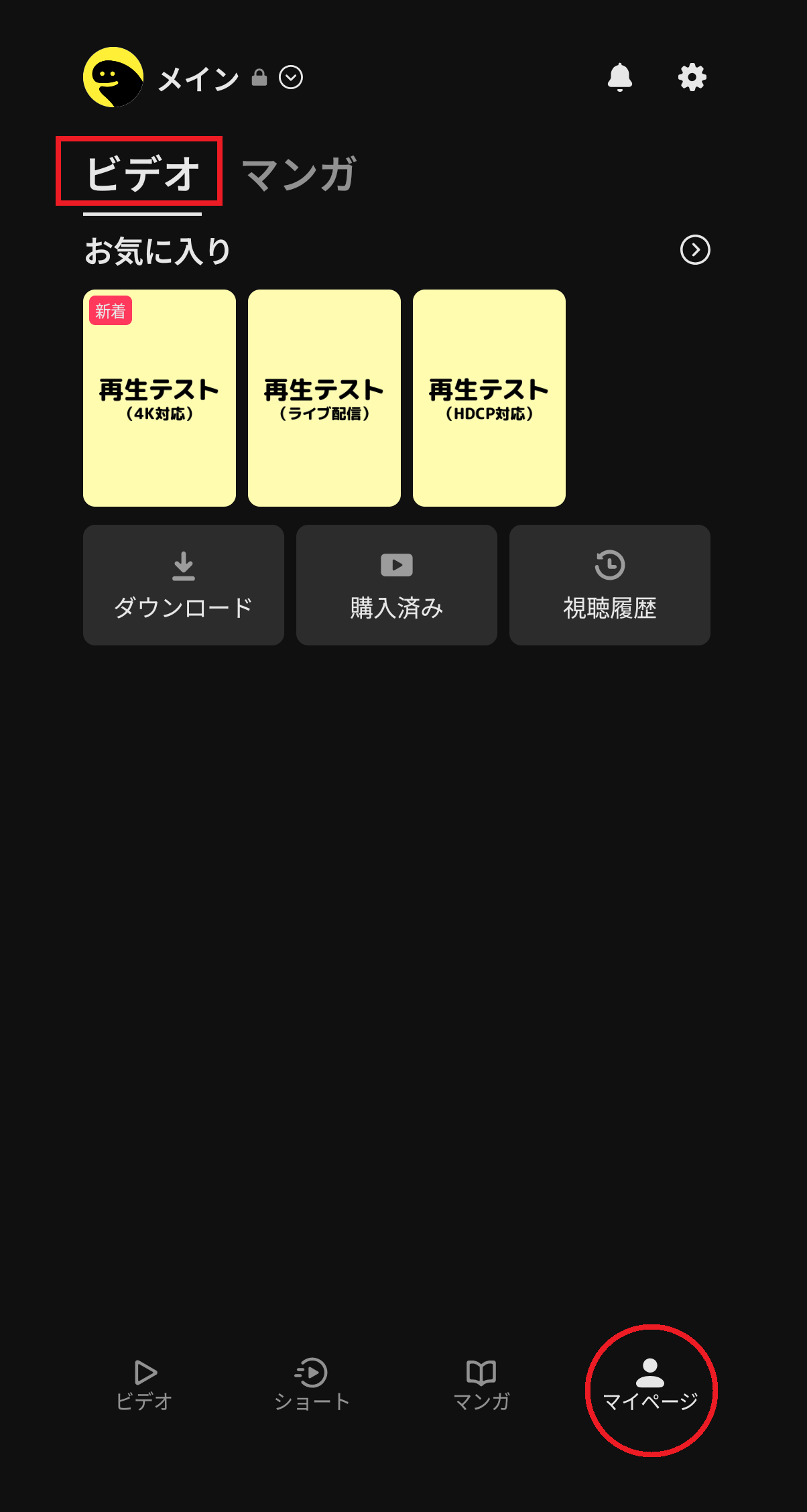807x1512 pixels.
Task: Switch to the マンガ top tab
Action: point(299,174)
